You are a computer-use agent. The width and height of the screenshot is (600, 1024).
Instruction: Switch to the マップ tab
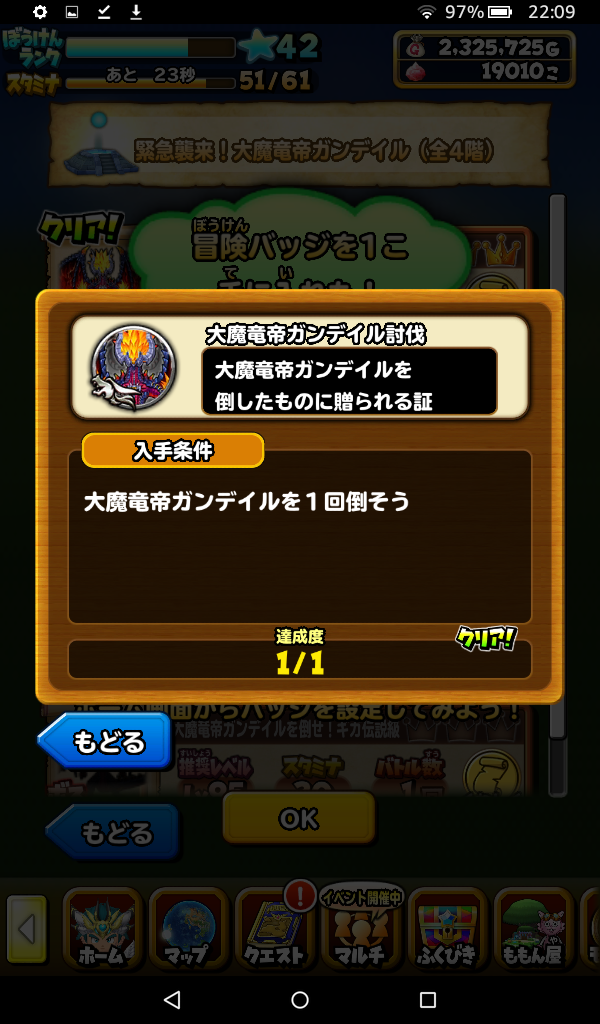click(187, 929)
